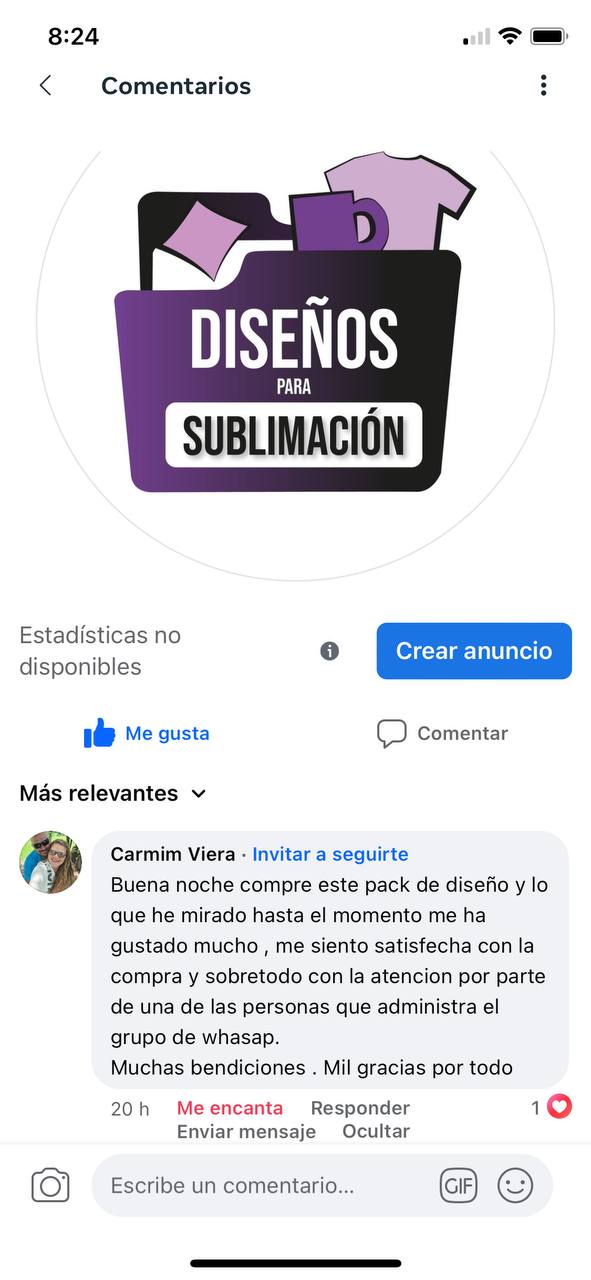Screen dimensions: 591x1280
Task: Toggle Me encanta on Carmim's comment
Action: [x=230, y=1108]
